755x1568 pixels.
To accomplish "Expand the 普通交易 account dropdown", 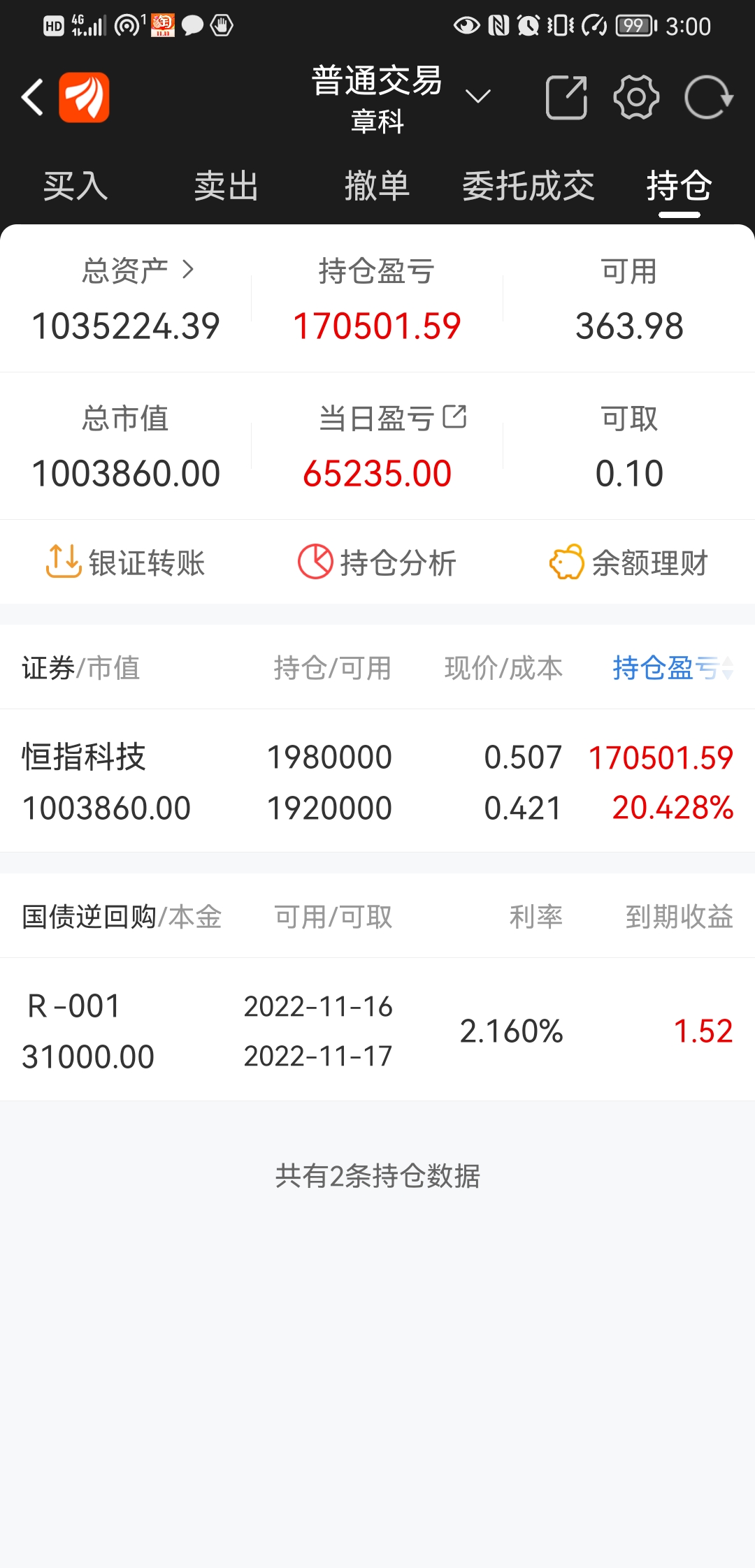I will point(478,96).
